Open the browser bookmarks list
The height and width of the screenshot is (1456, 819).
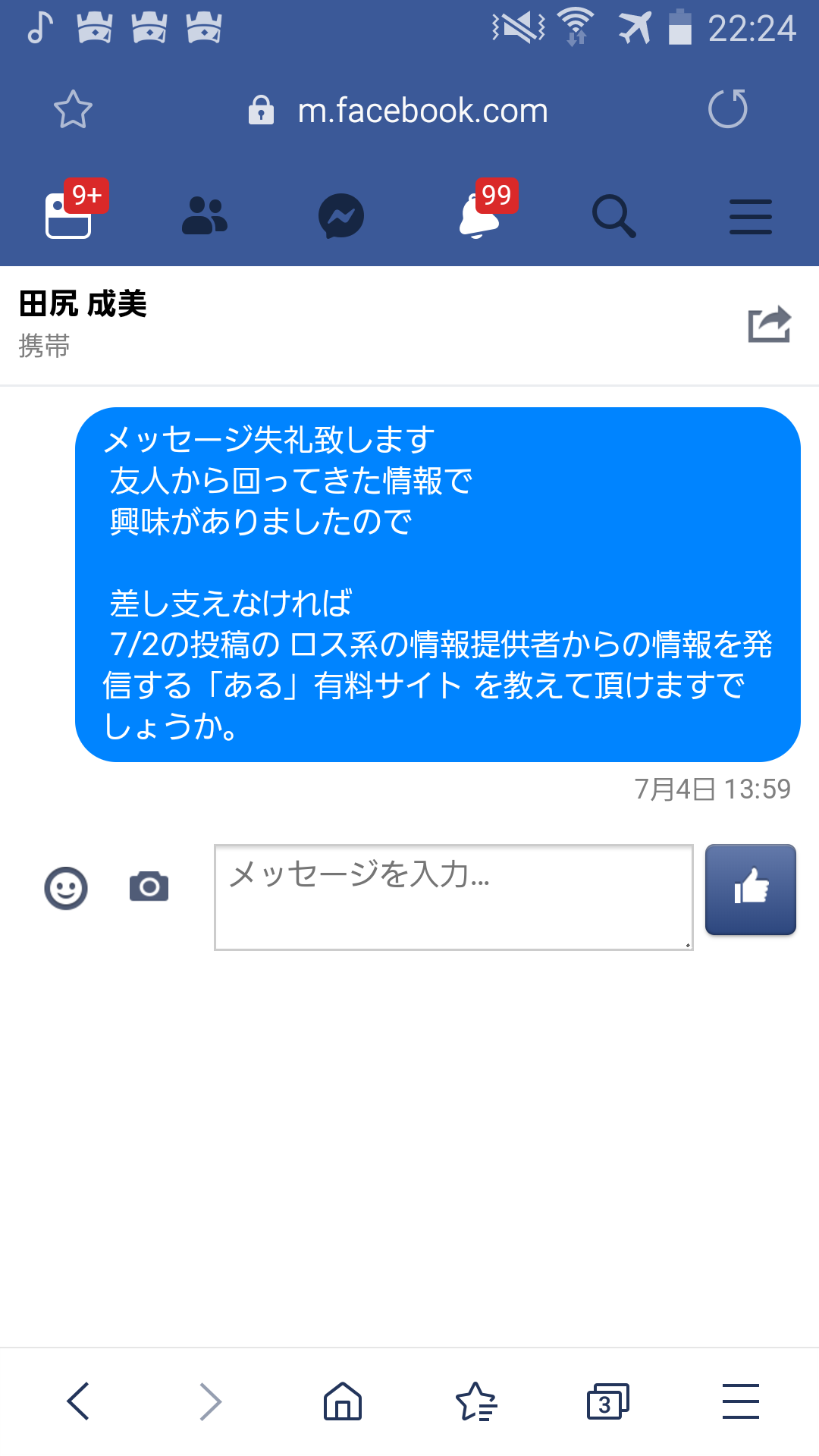tap(475, 1401)
